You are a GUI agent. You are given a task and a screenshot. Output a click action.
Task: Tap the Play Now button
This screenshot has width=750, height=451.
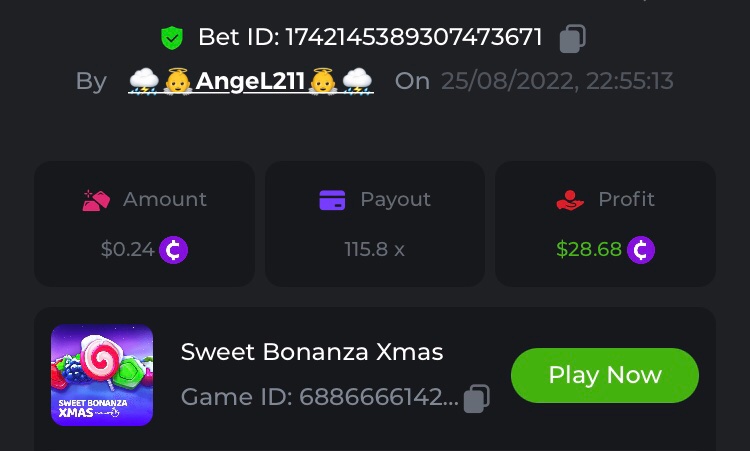[604, 375]
